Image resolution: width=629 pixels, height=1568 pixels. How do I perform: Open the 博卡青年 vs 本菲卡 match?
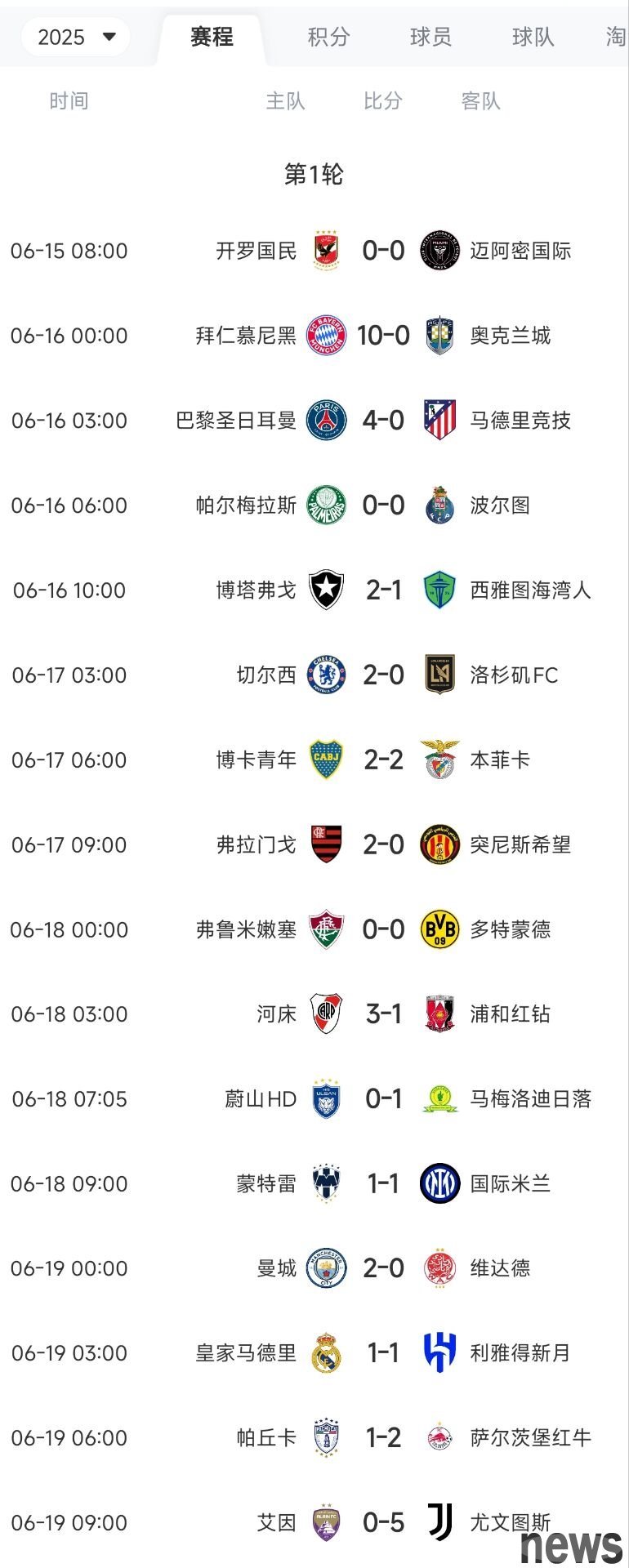point(383,760)
